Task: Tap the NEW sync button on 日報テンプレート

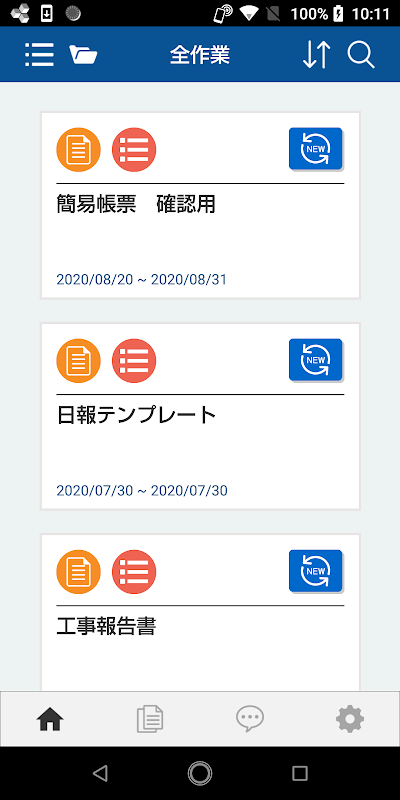Action: 316,360
